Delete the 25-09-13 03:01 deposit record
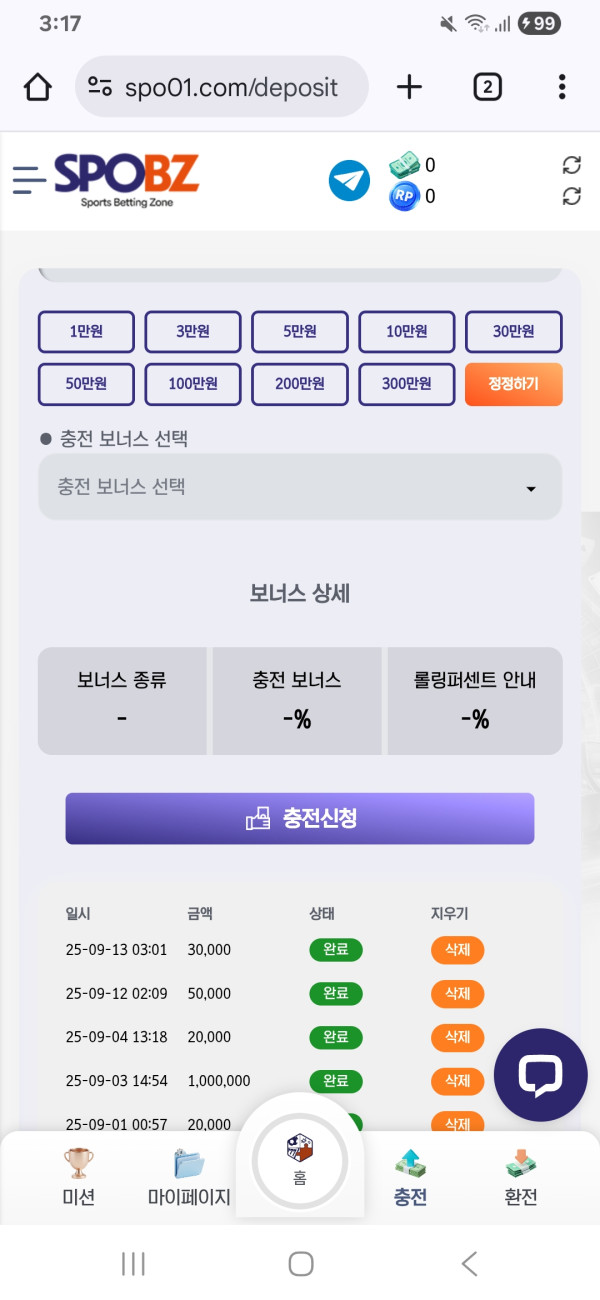This screenshot has height=1300, width=600. click(x=458, y=950)
